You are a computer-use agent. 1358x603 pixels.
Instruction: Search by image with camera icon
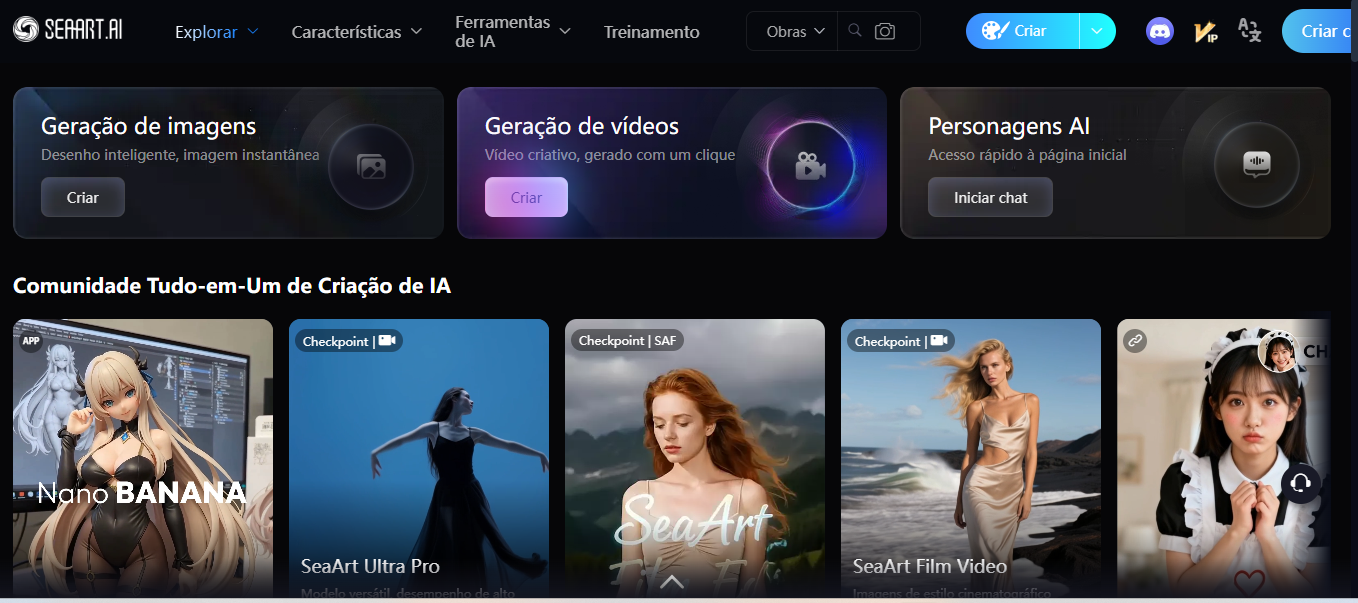[x=885, y=31]
